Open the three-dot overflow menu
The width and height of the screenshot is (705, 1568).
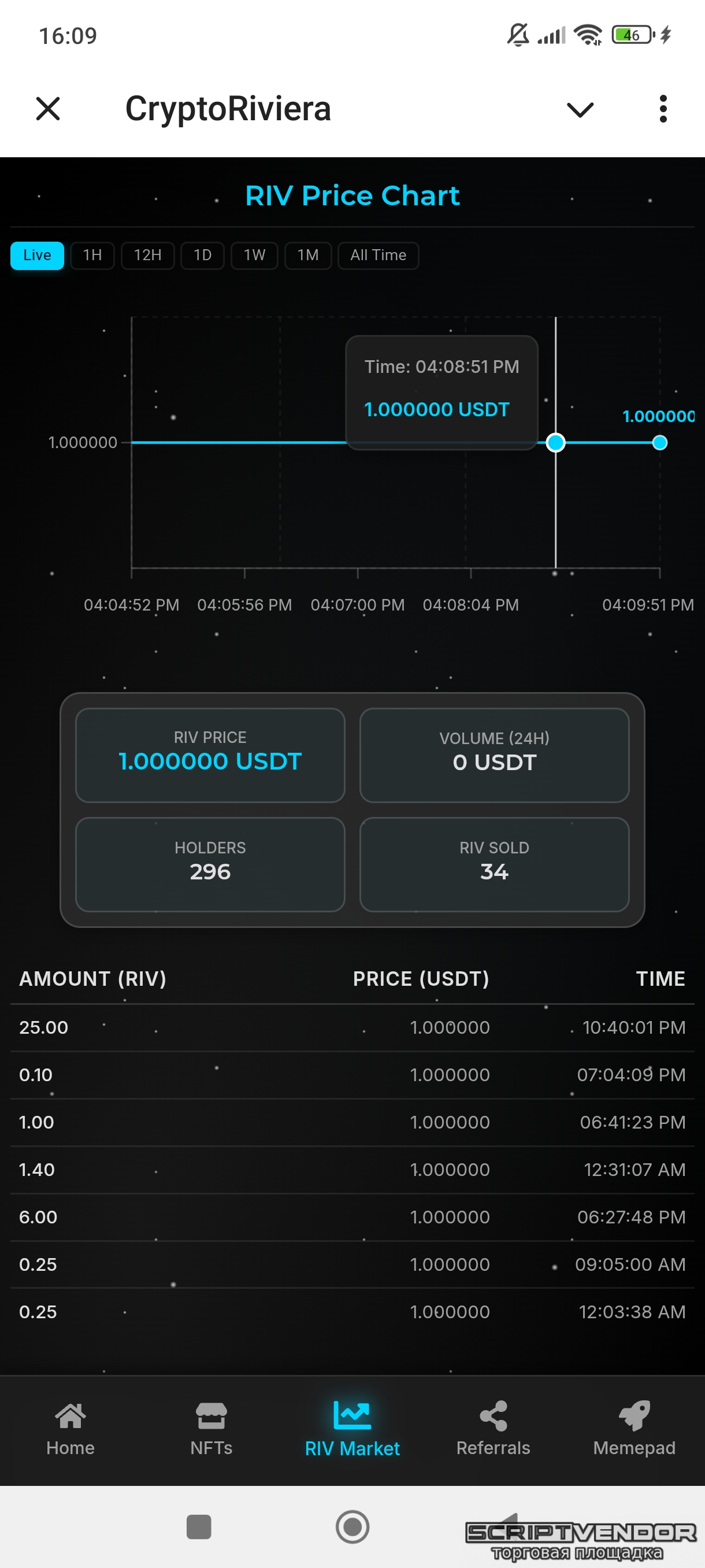(x=663, y=109)
